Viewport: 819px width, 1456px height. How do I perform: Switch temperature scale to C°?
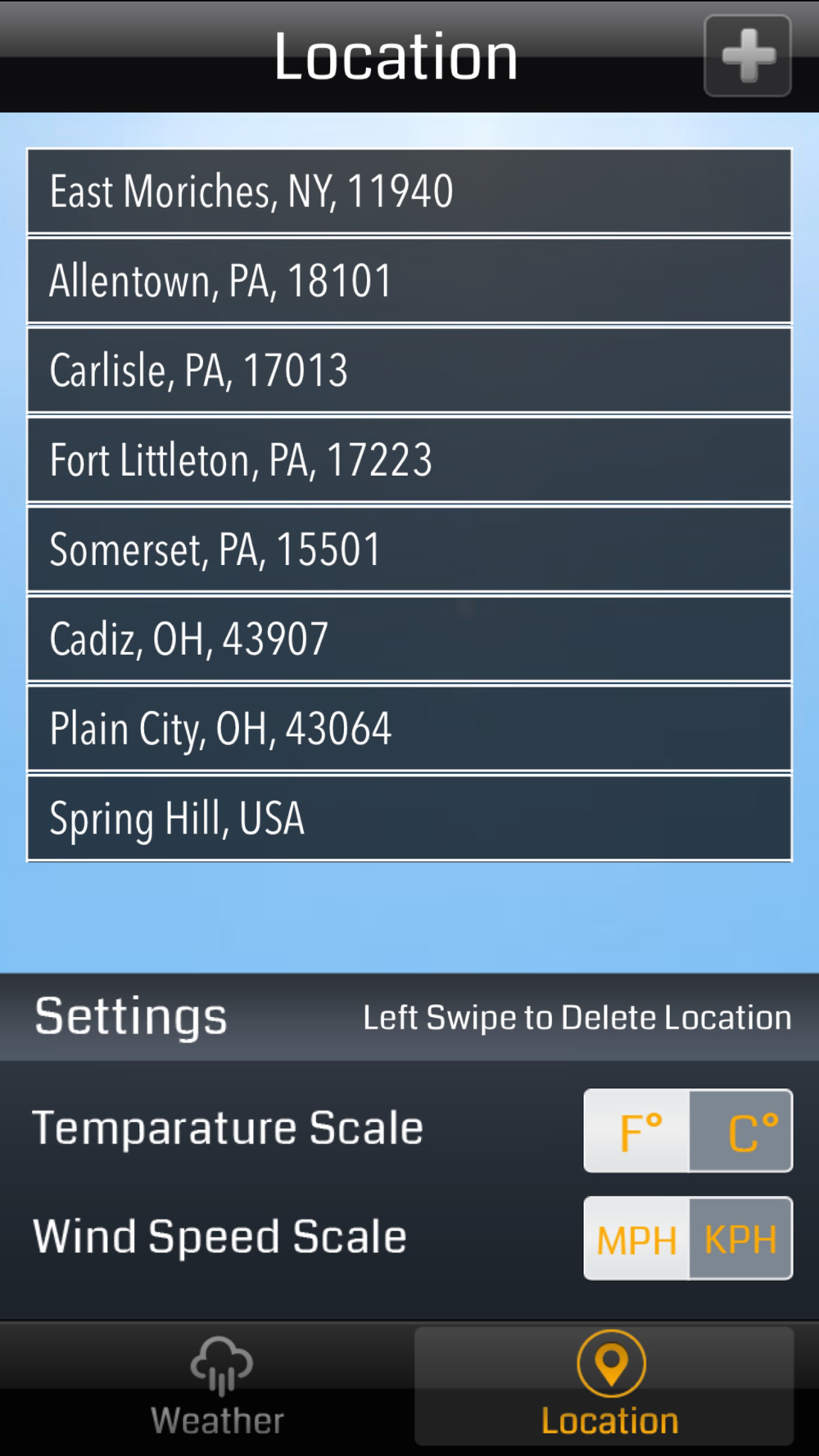[741, 1131]
